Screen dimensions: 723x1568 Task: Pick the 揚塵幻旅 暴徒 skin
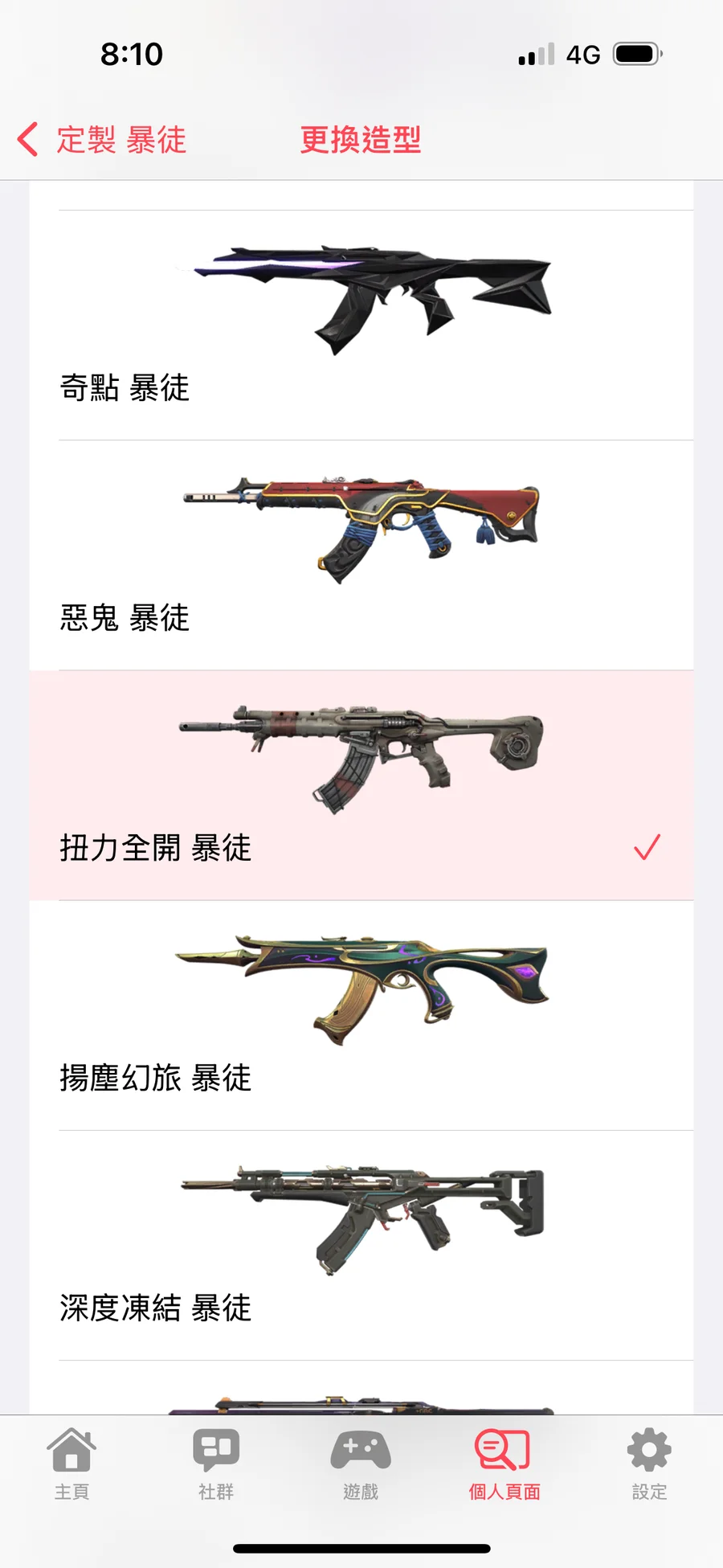(x=361, y=1015)
